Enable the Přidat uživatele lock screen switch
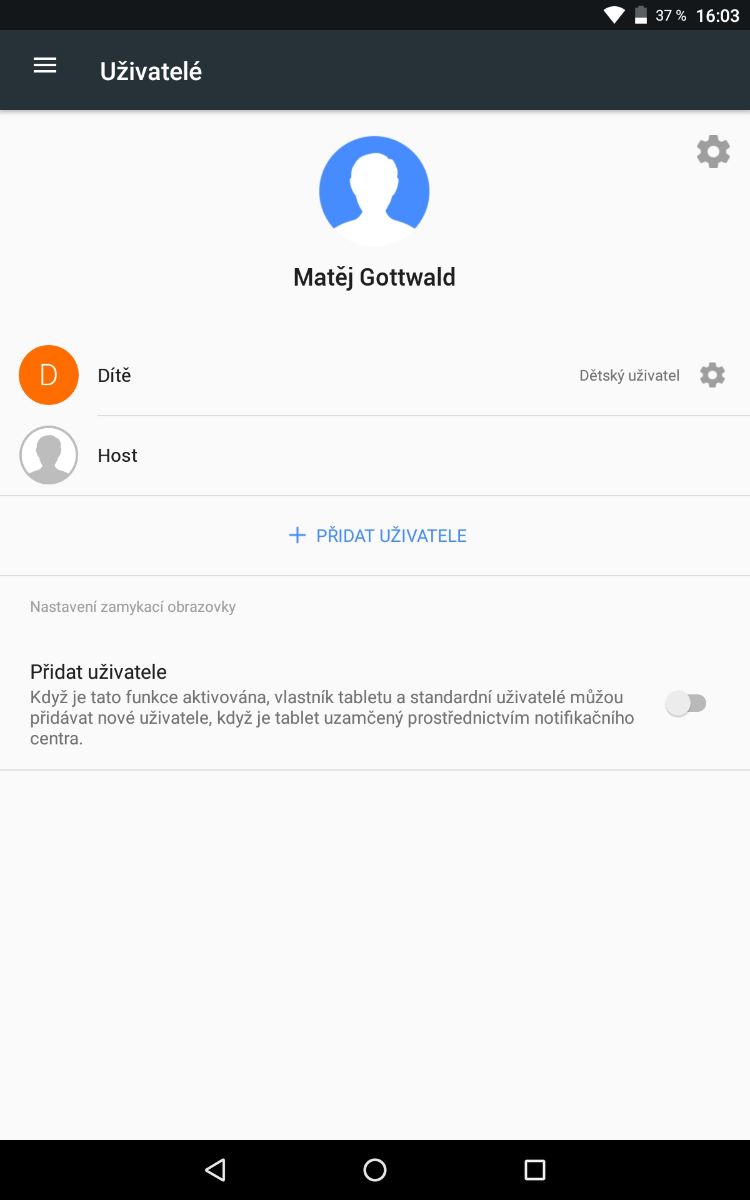This screenshot has height=1200, width=750. click(687, 704)
